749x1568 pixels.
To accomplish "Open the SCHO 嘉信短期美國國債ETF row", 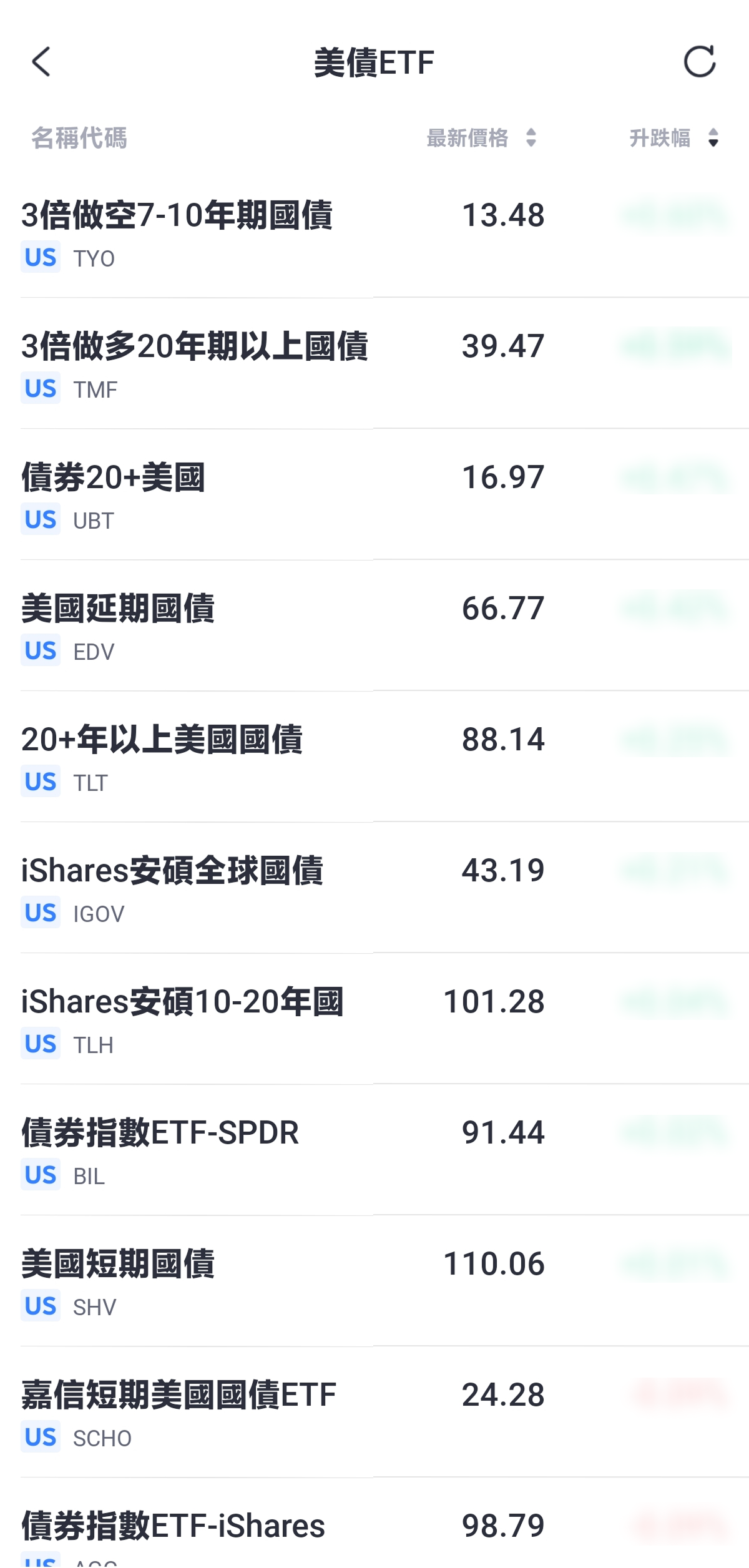I will pos(374,1412).
